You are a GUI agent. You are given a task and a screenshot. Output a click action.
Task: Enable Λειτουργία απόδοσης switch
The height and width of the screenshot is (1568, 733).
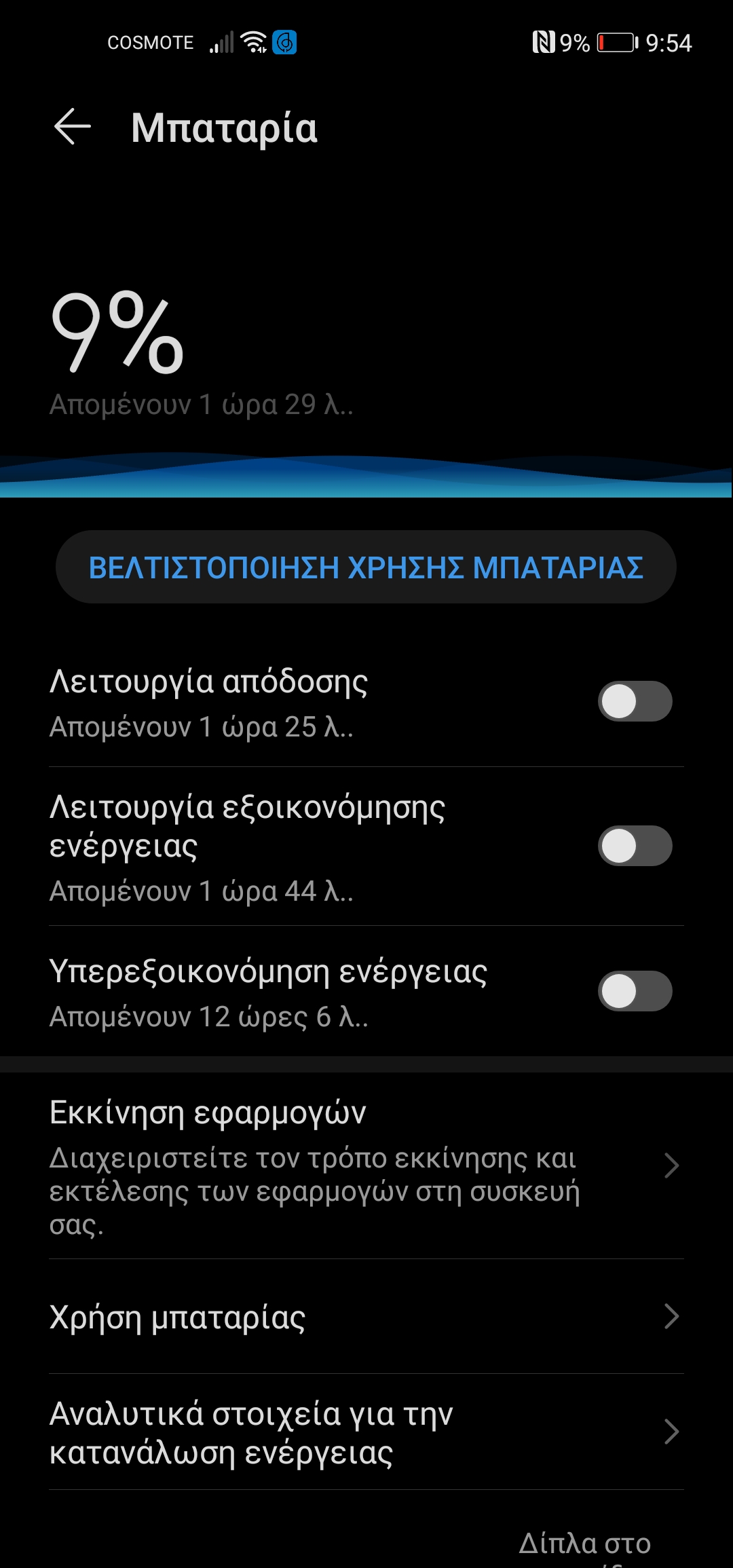635,701
